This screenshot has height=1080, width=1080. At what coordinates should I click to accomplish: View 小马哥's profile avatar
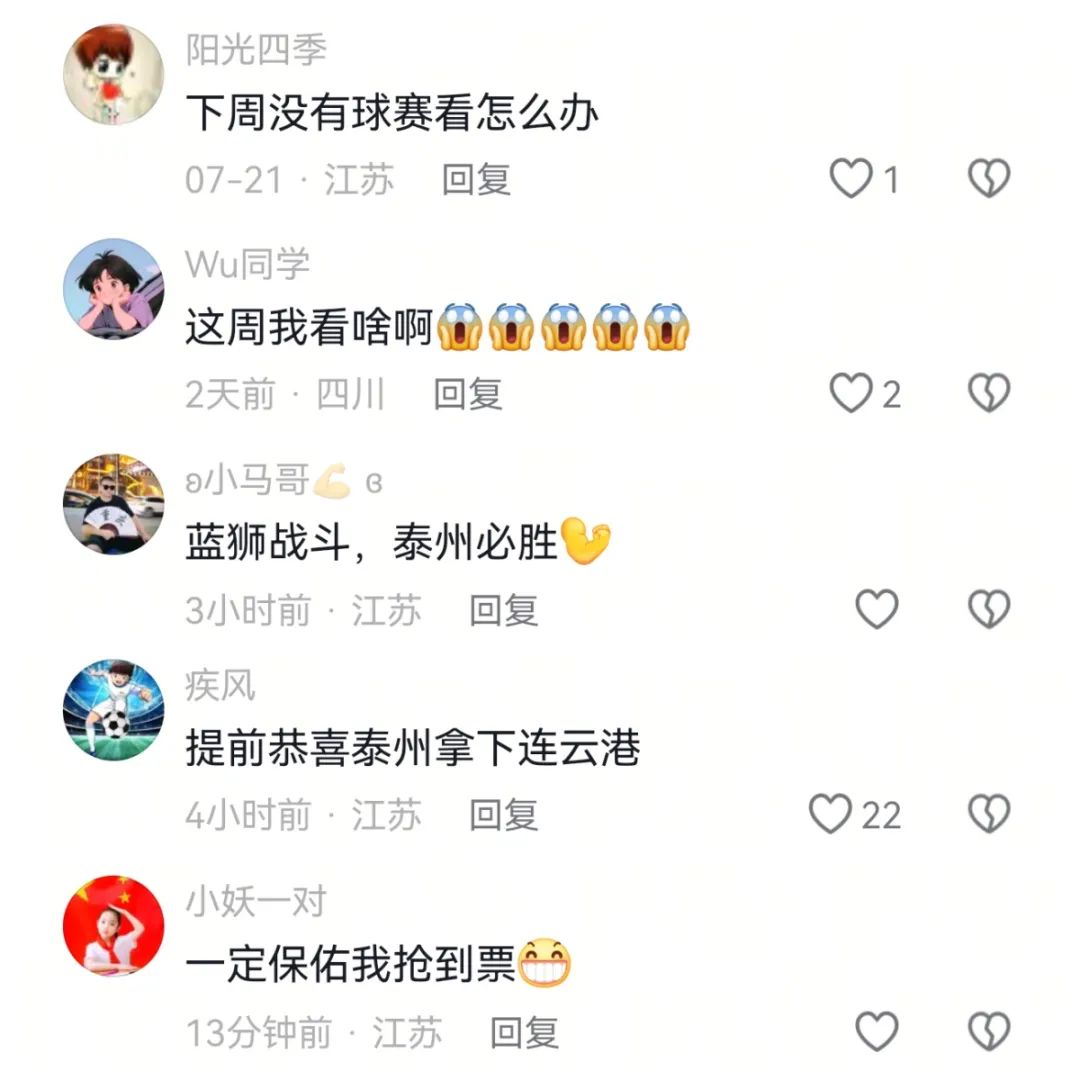(x=113, y=503)
